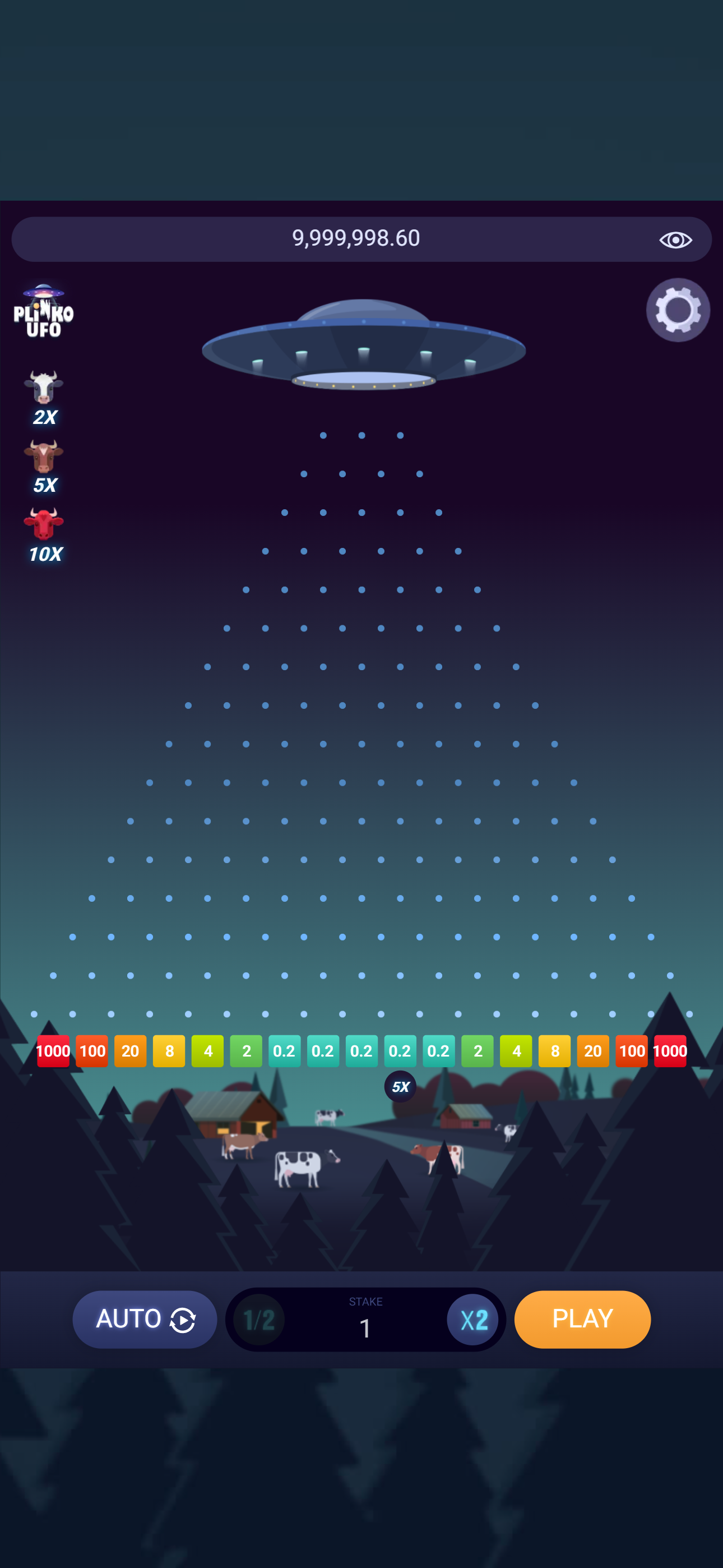Viewport: 723px width, 1568px height.
Task: Tap PLAY to drop a ball
Action: 582,1319
